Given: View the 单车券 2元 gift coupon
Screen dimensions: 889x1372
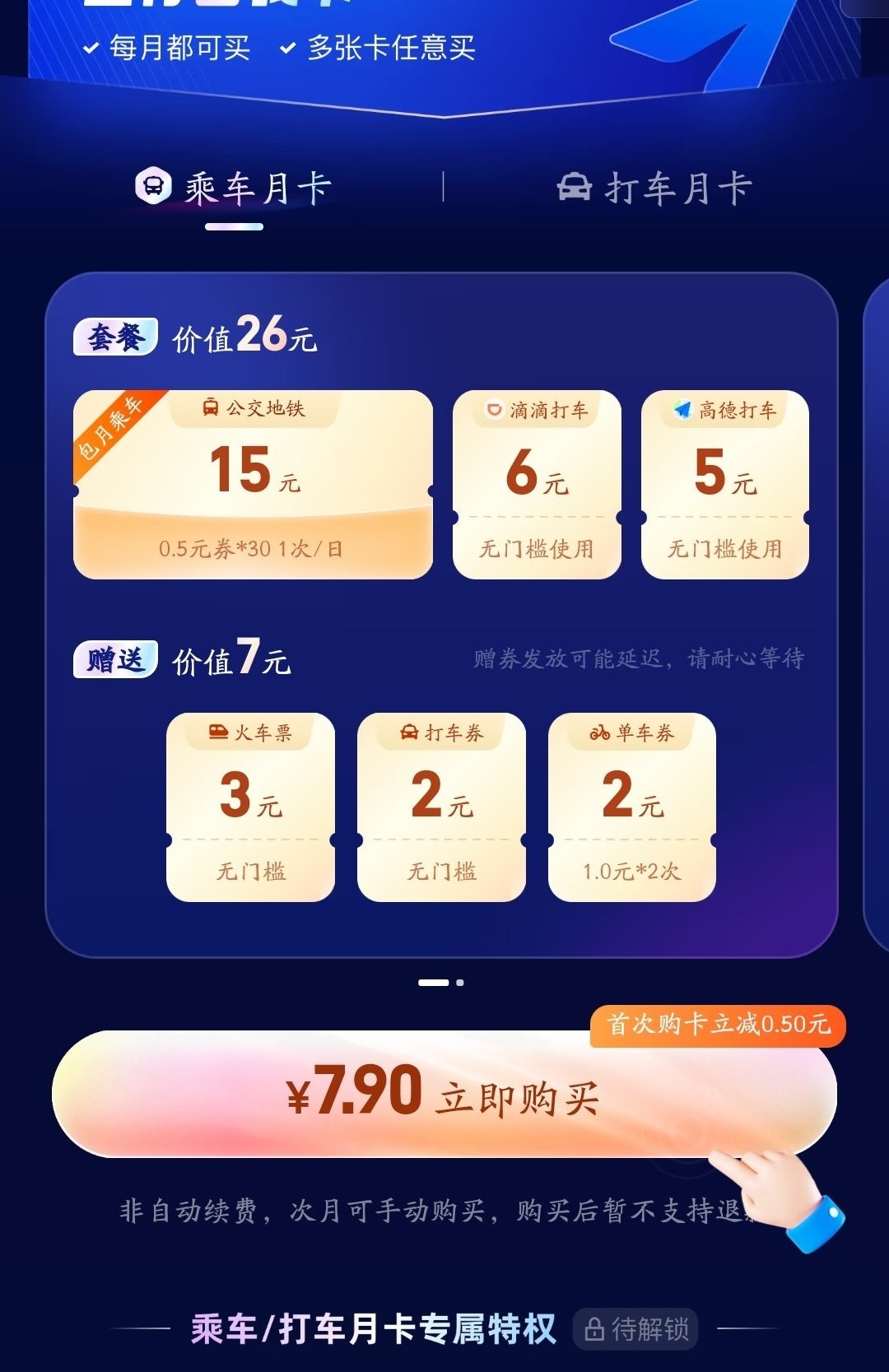Looking at the screenshot, I should coord(632,807).
